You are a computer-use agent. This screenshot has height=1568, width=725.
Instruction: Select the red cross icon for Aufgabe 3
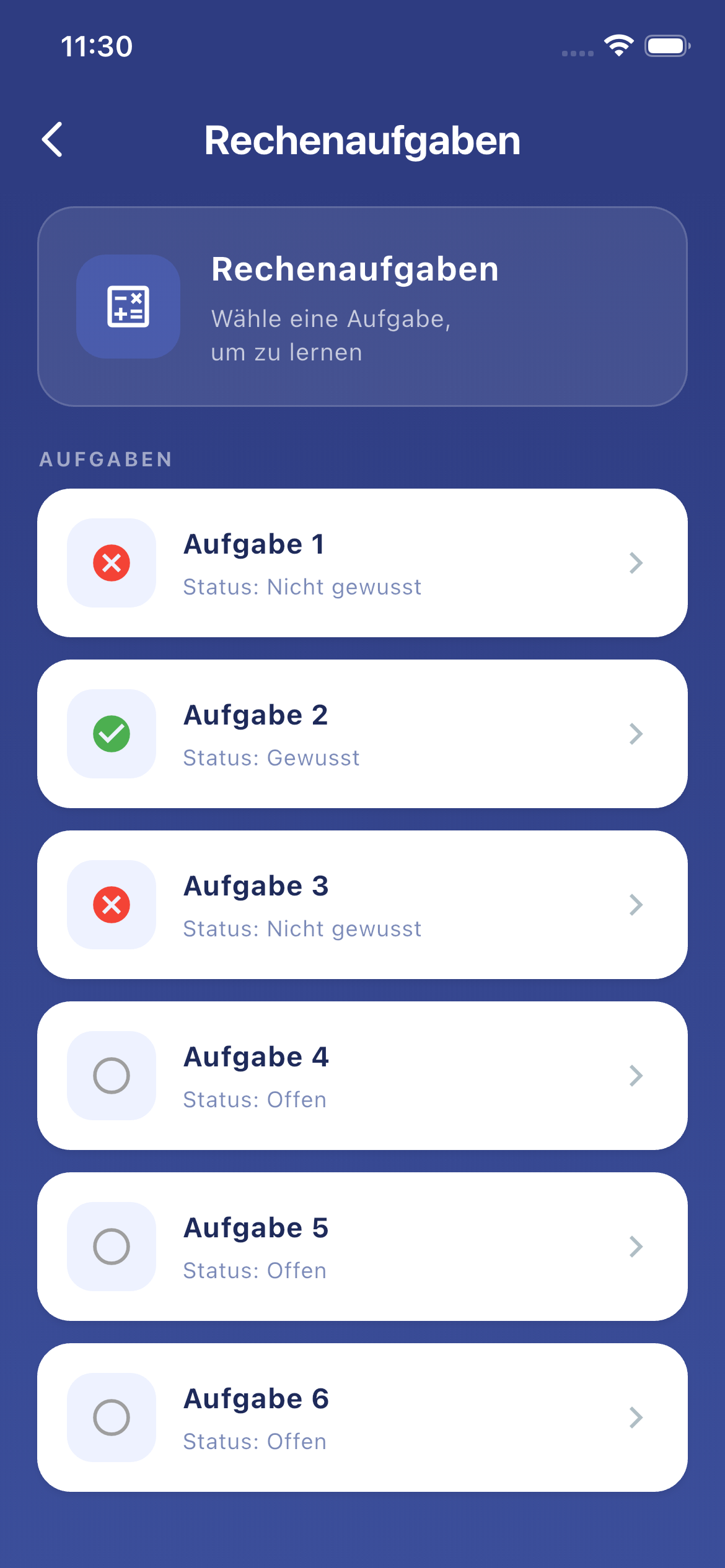[112, 905]
